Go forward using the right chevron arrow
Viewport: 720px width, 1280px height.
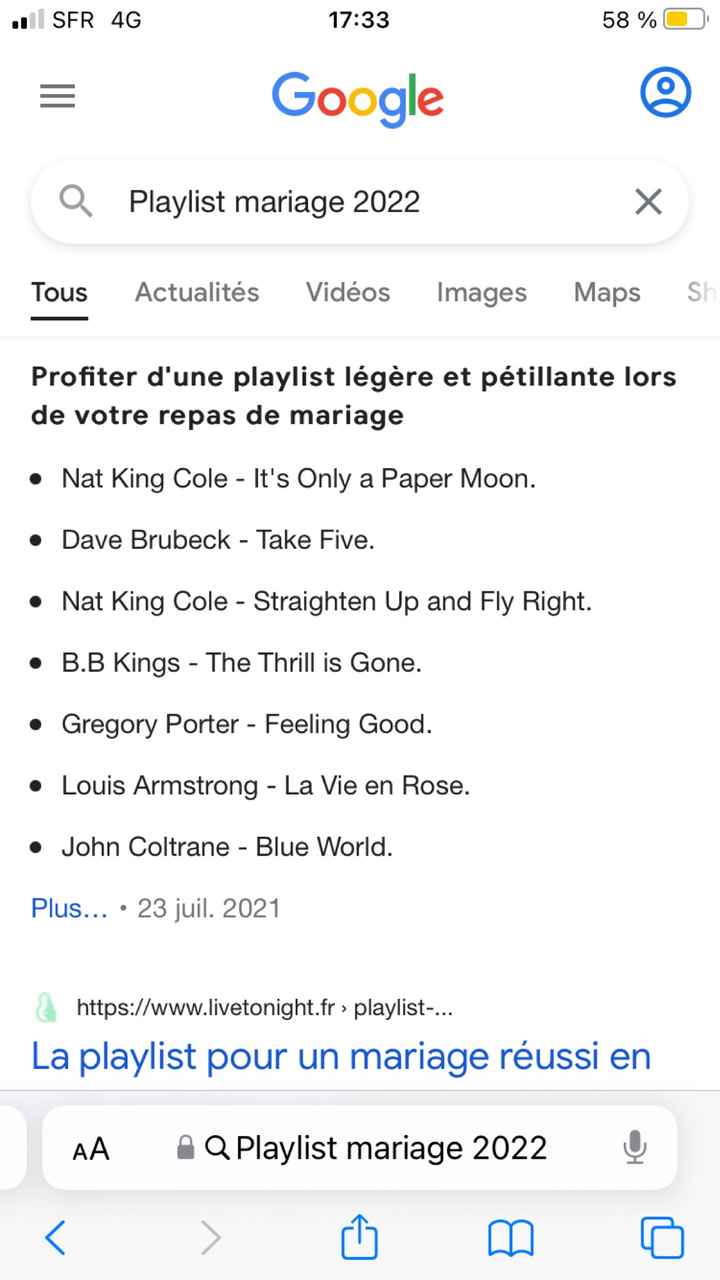click(210, 1238)
